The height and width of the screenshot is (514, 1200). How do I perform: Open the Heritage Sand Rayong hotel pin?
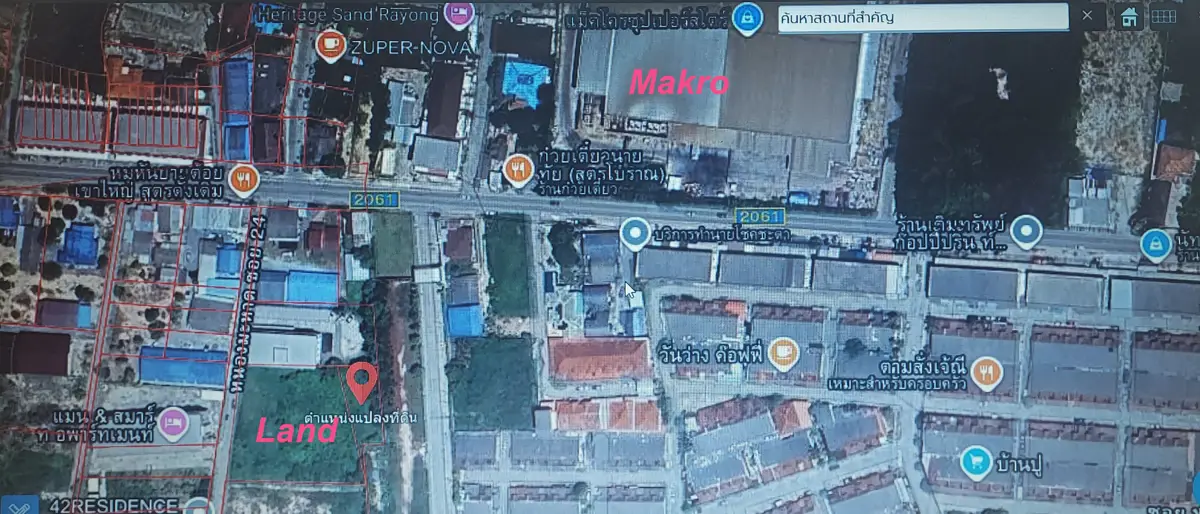click(457, 14)
